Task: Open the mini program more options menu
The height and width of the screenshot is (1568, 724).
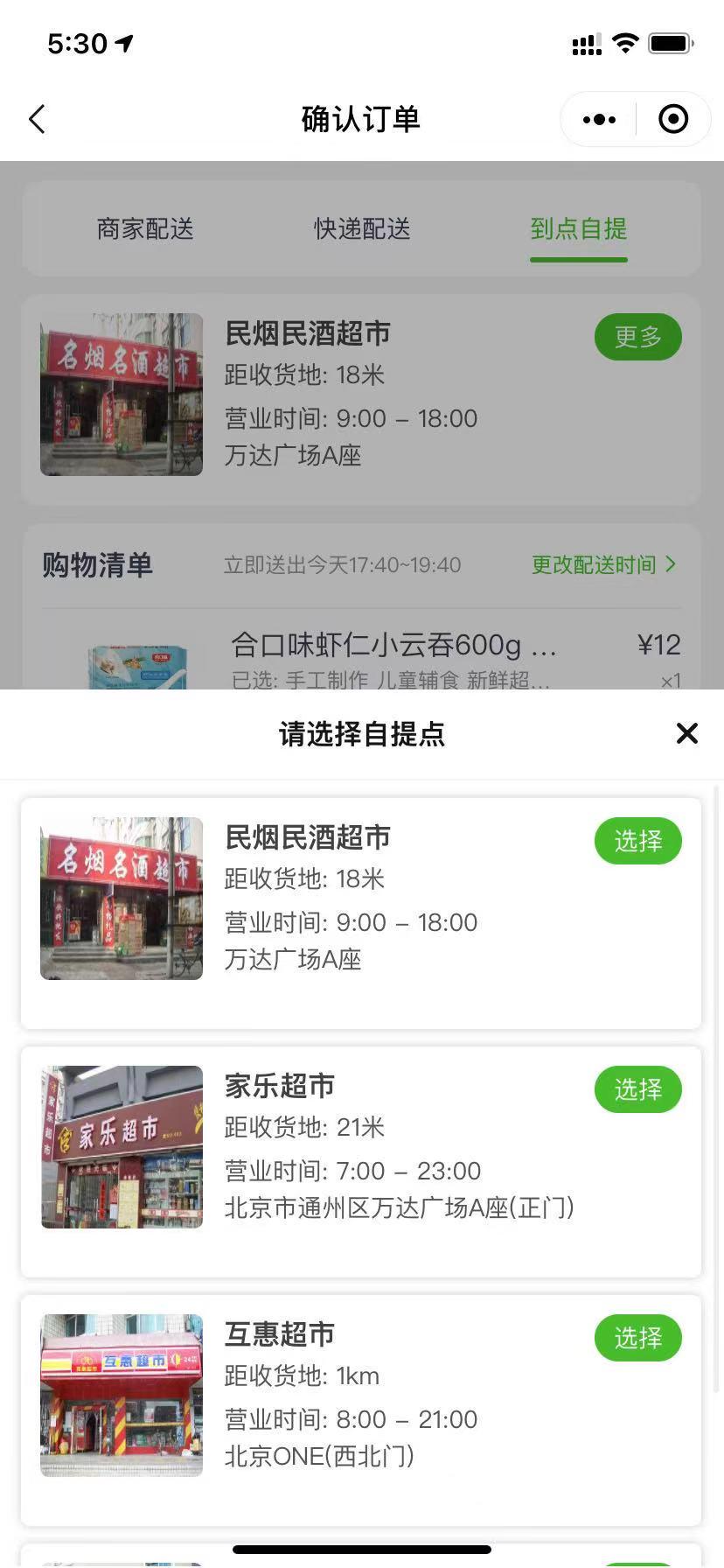Action: click(x=599, y=120)
